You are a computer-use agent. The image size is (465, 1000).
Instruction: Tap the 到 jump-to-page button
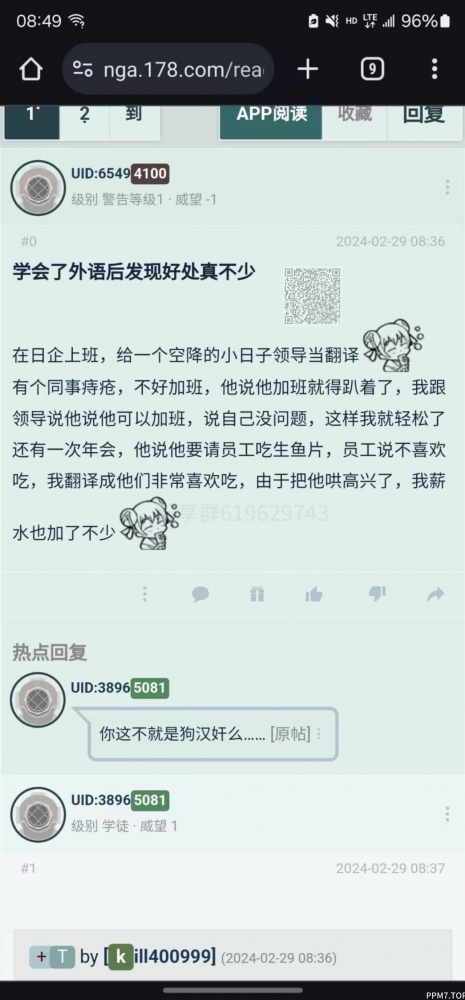click(x=133, y=115)
